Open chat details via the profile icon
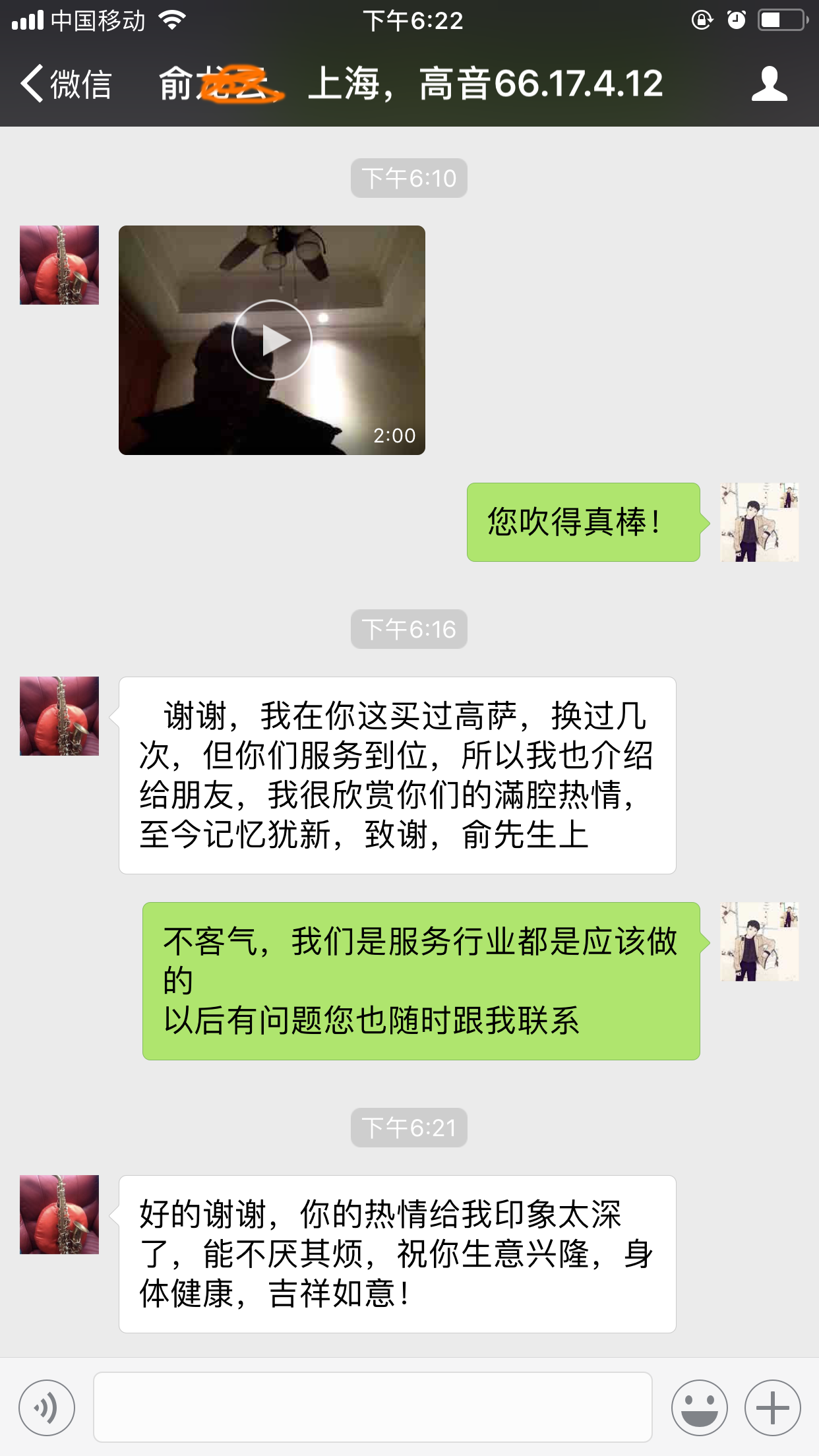This screenshot has width=819, height=1456. pyautogui.click(x=769, y=84)
